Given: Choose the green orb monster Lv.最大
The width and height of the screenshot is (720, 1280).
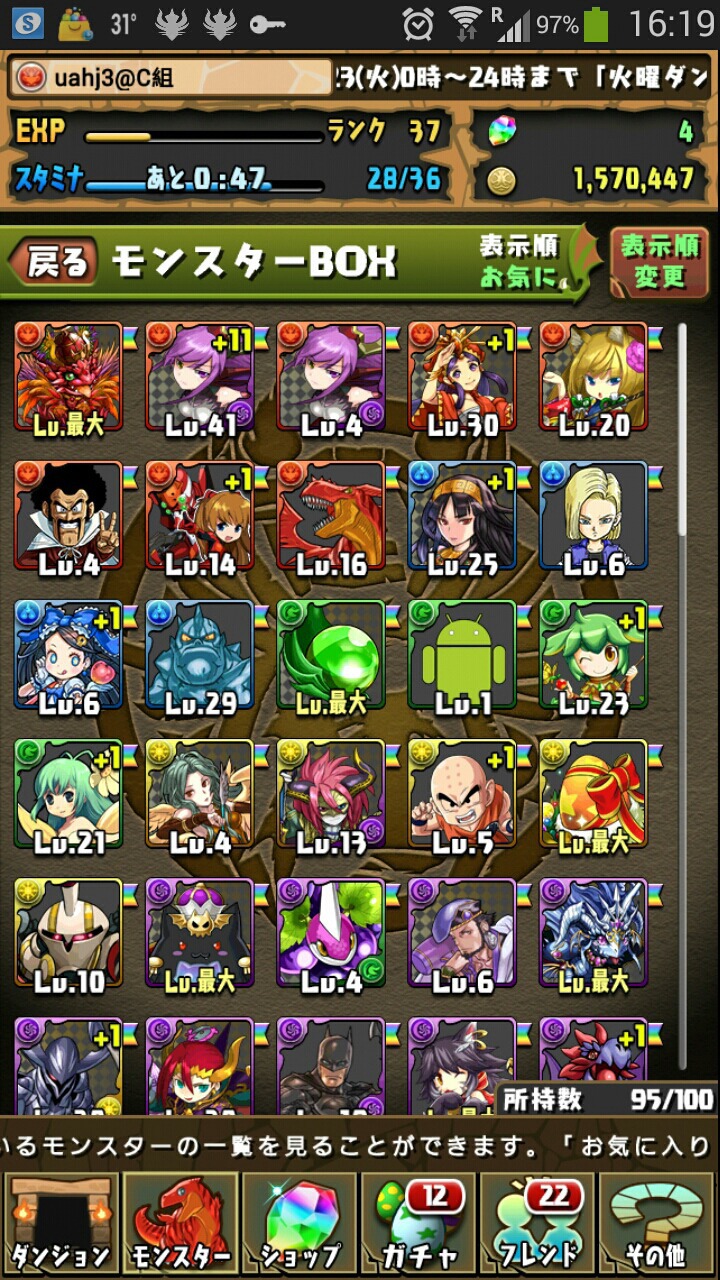Looking at the screenshot, I should tap(331, 658).
